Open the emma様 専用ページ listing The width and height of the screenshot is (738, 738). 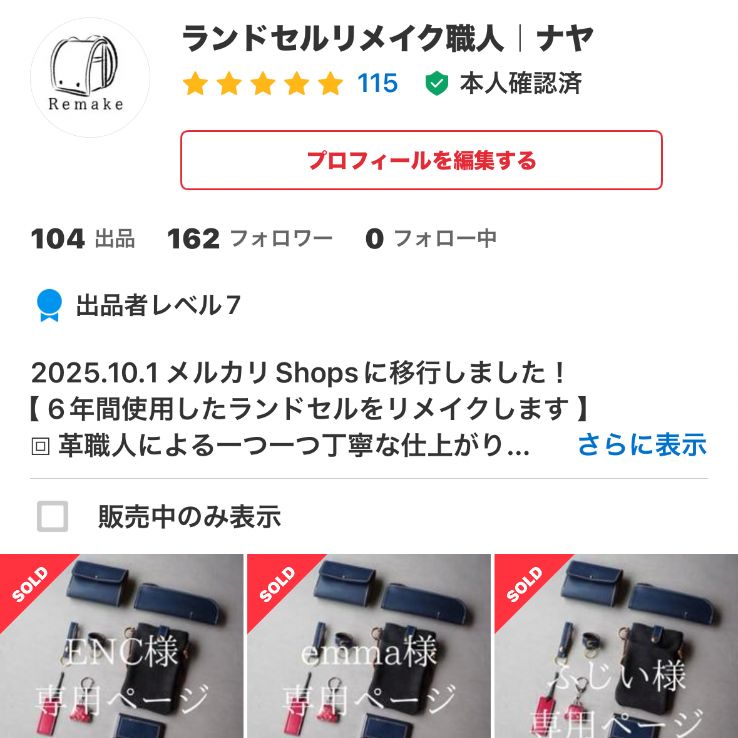368,648
